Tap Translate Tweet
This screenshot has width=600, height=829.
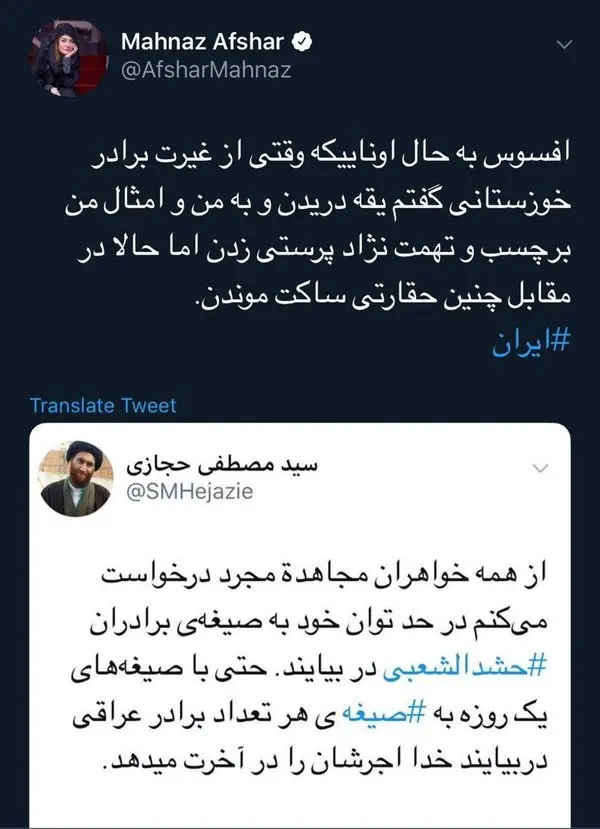pyautogui.click(x=103, y=405)
